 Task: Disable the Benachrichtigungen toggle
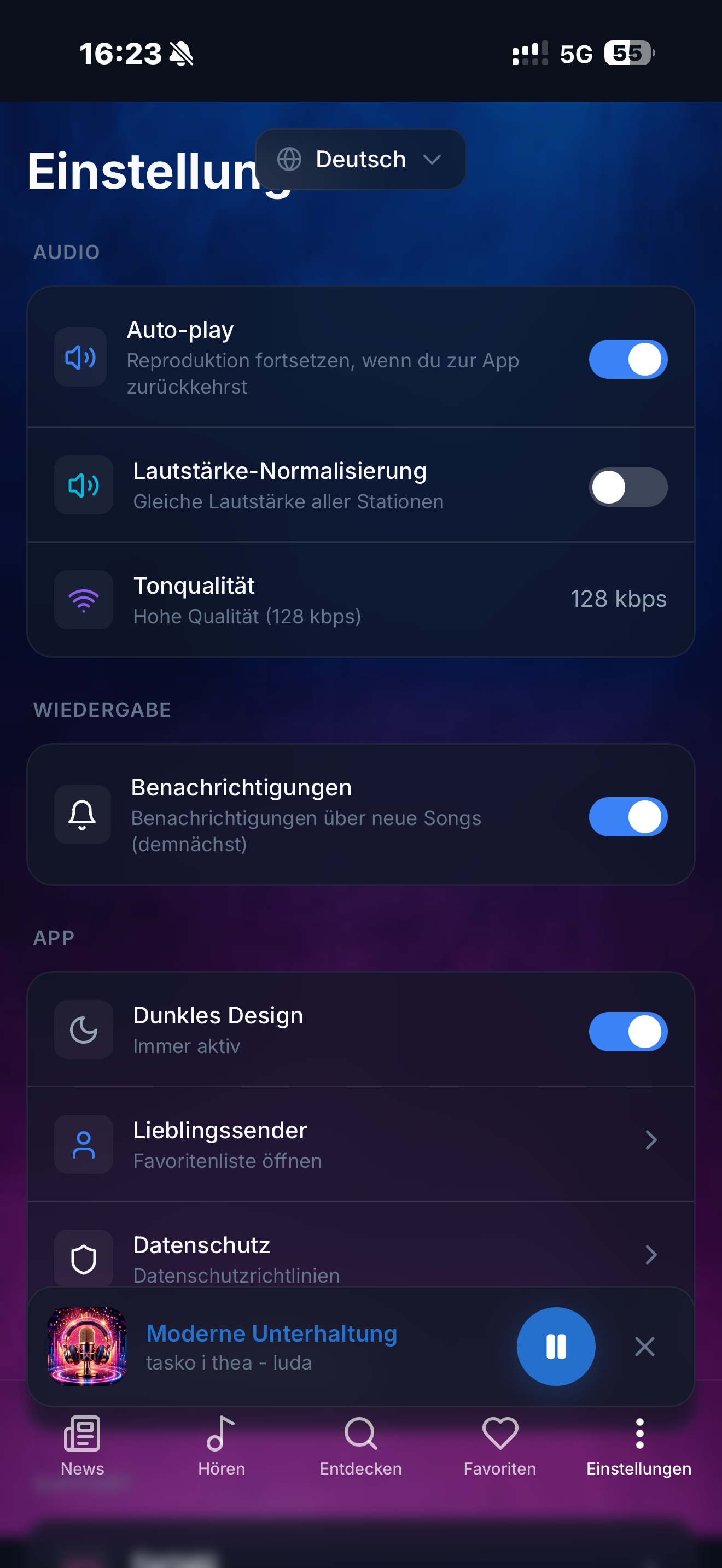click(x=627, y=816)
